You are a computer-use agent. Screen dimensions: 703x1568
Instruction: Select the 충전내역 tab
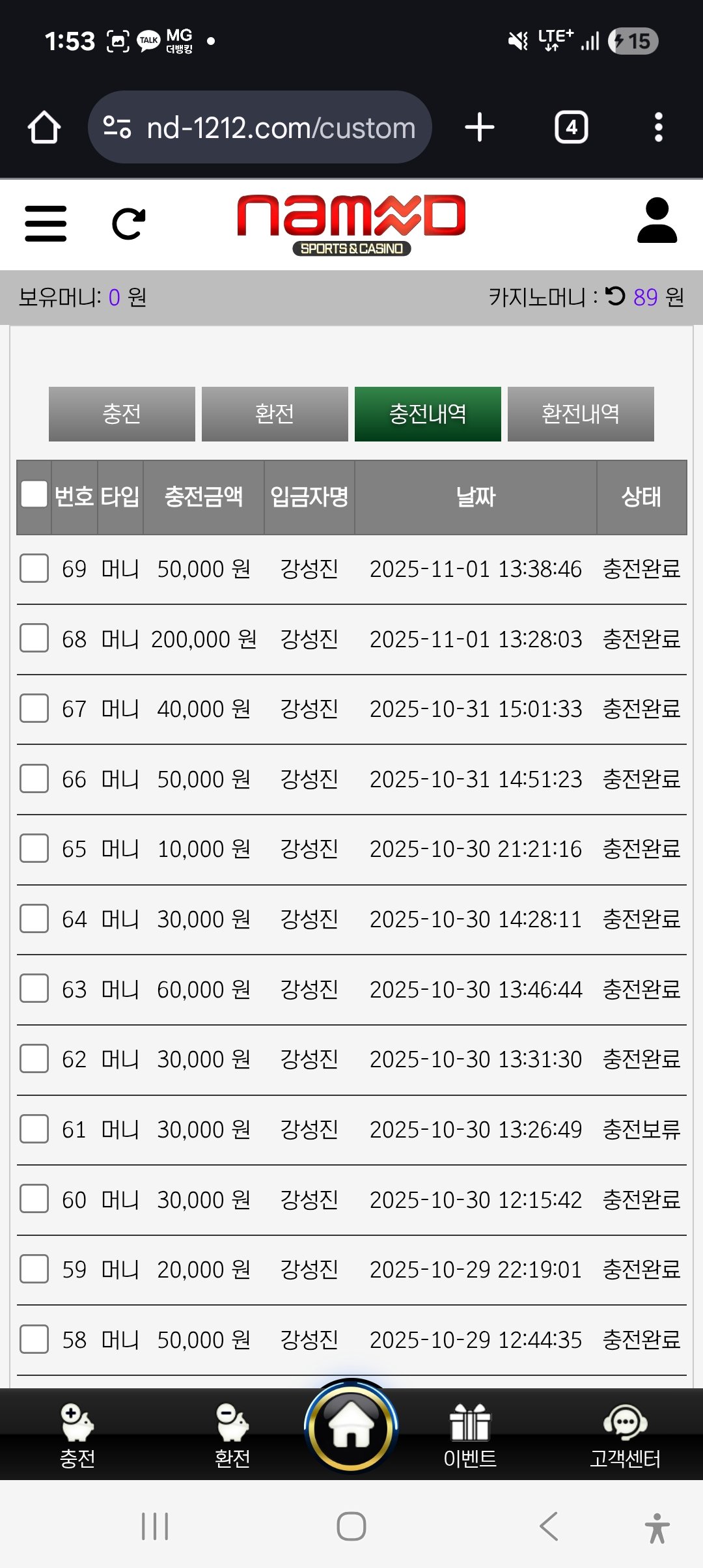click(x=428, y=414)
